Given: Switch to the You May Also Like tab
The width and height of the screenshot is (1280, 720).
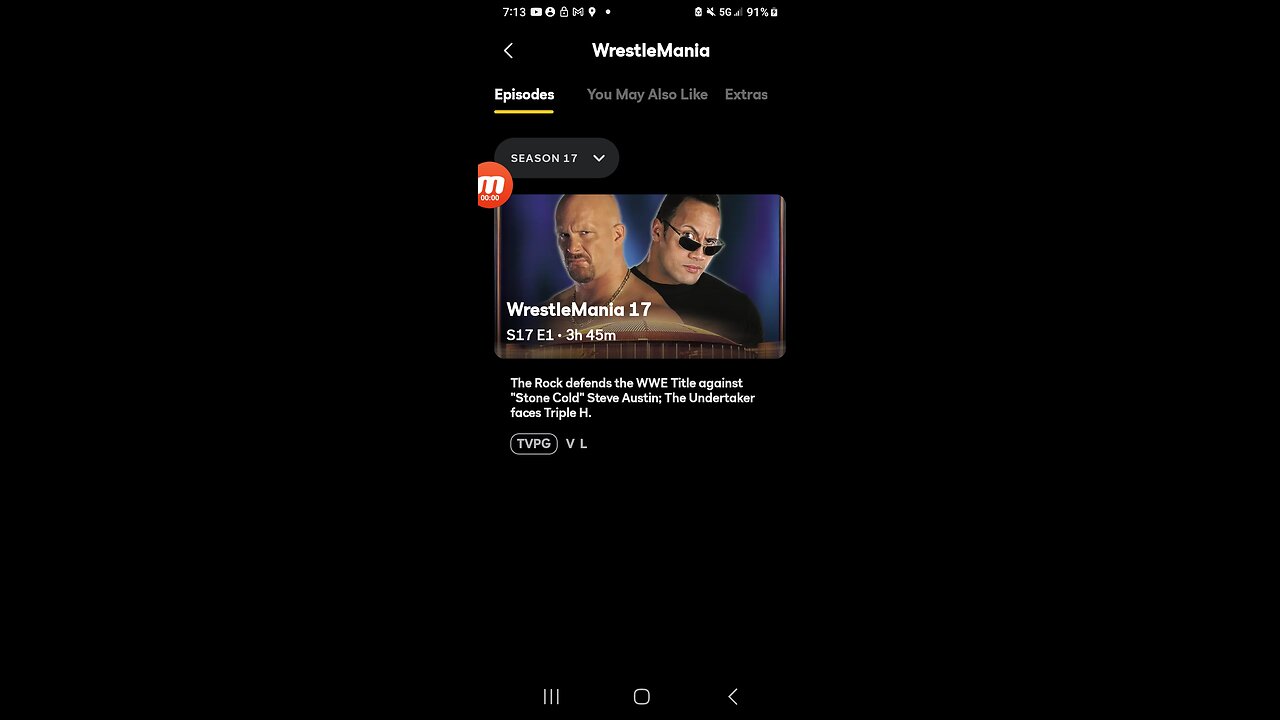Looking at the screenshot, I should tap(647, 94).
